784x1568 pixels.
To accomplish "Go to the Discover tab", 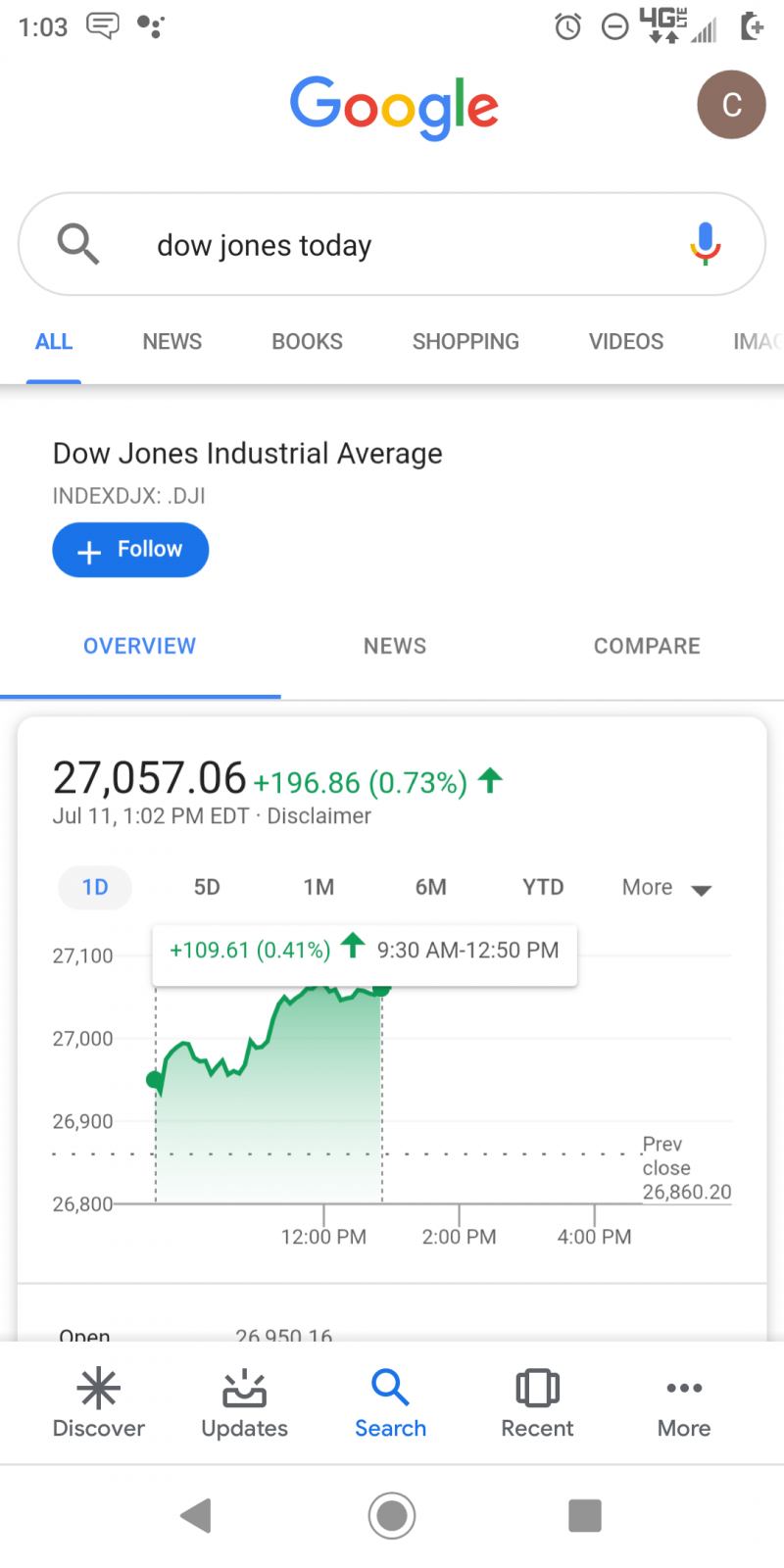I will [99, 1403].
